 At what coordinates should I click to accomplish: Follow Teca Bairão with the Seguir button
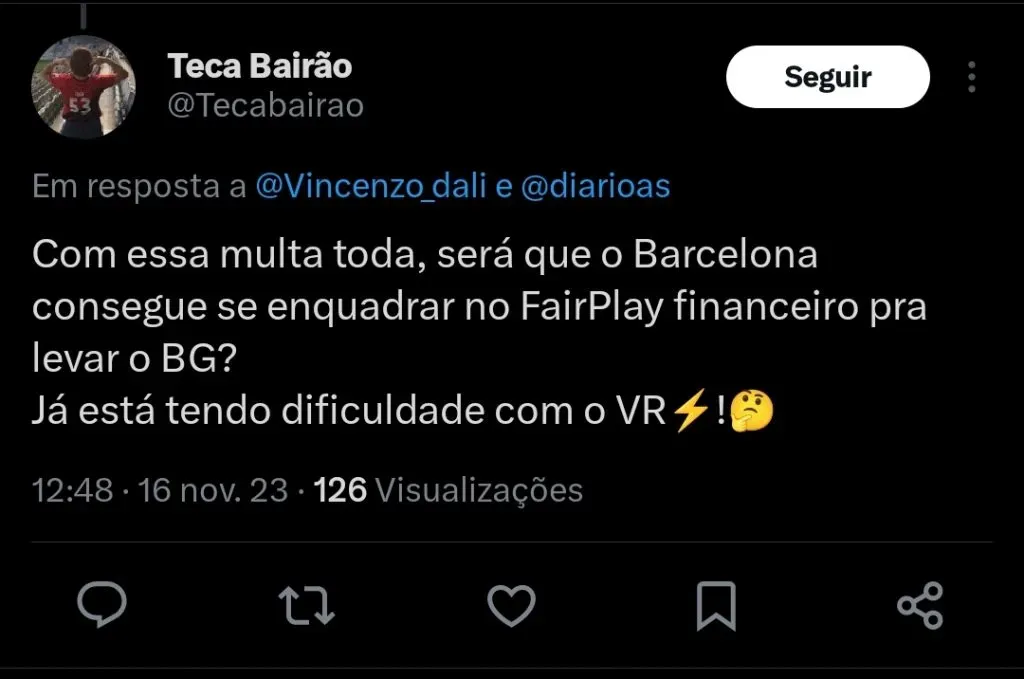pyautogui.click(x=827, y=77)
